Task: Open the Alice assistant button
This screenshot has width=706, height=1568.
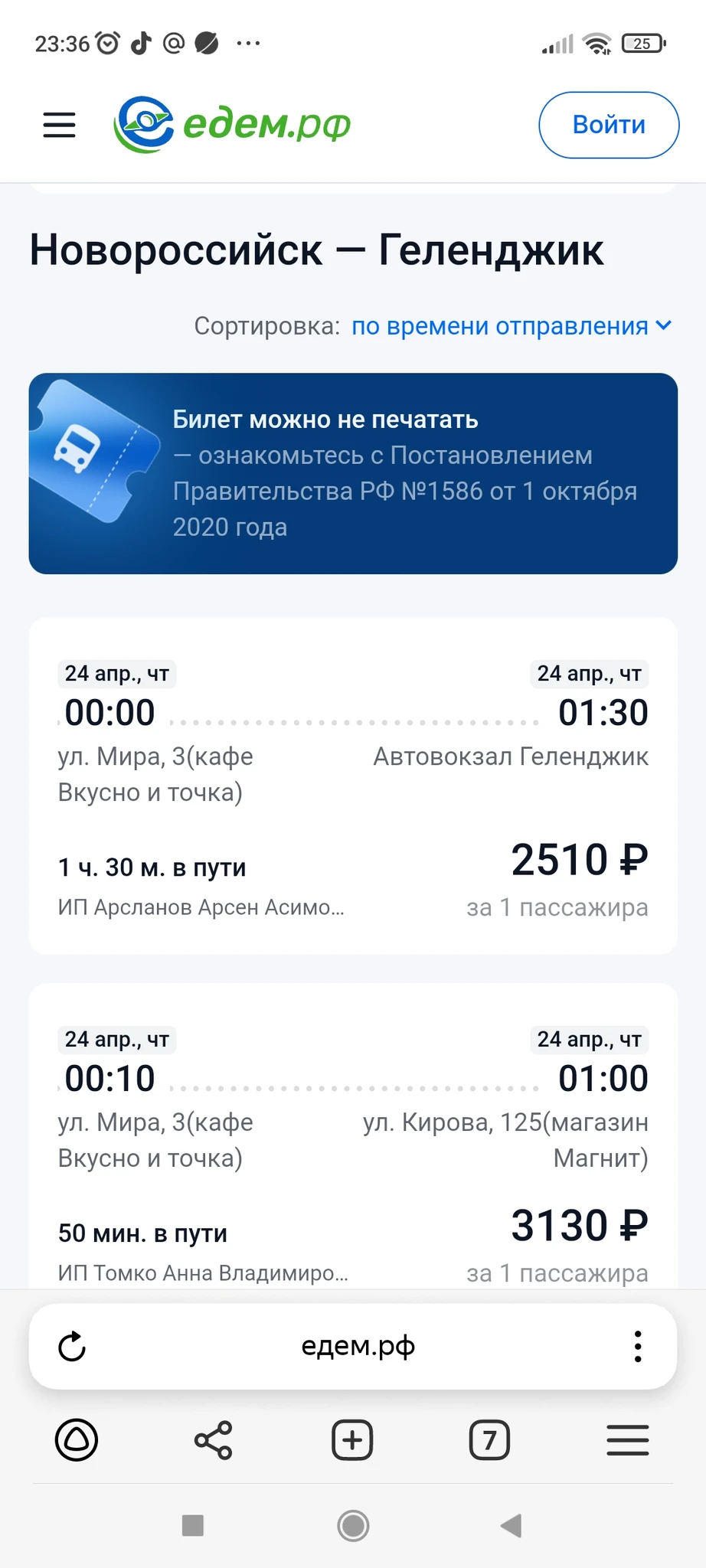Action: (x=77, y=1440)
